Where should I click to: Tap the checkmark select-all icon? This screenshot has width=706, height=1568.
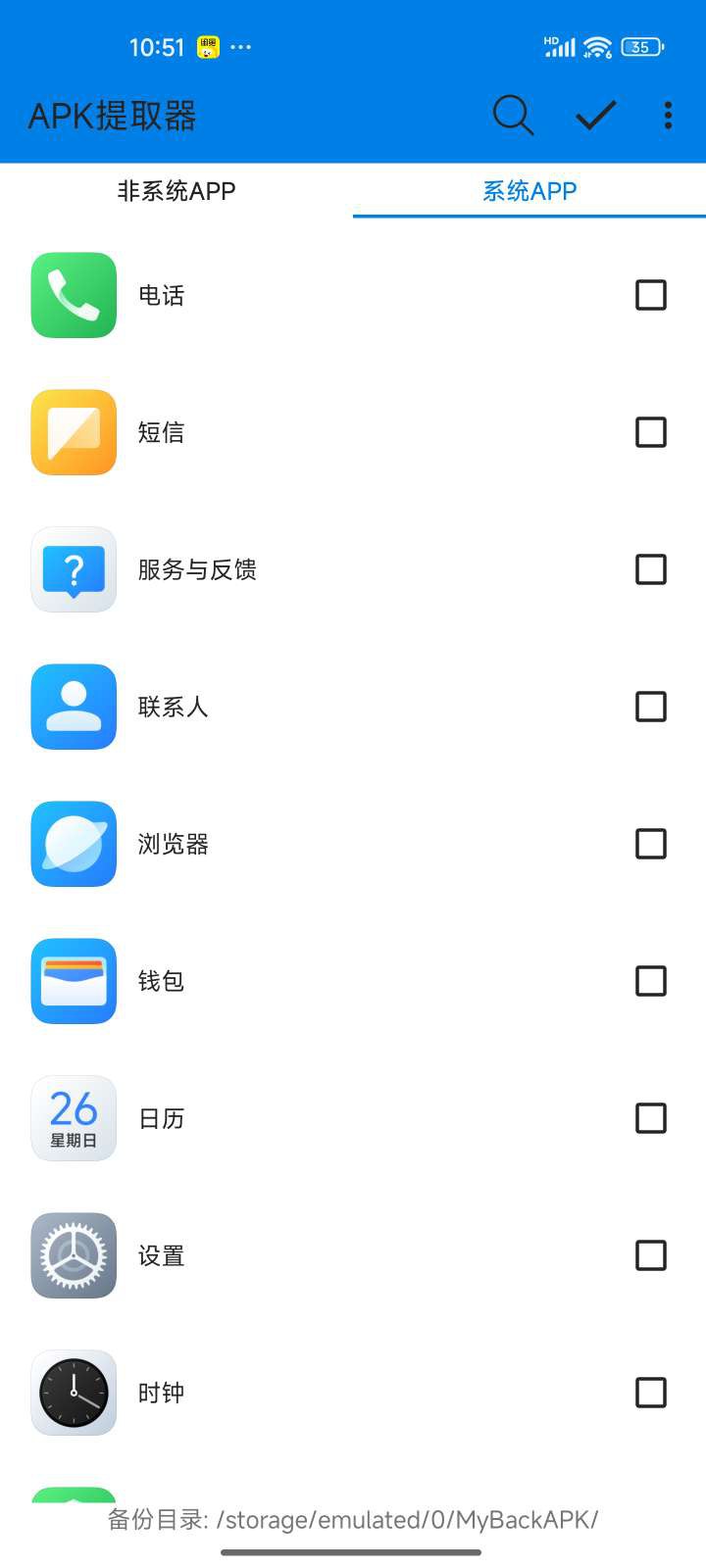point(595,116)
